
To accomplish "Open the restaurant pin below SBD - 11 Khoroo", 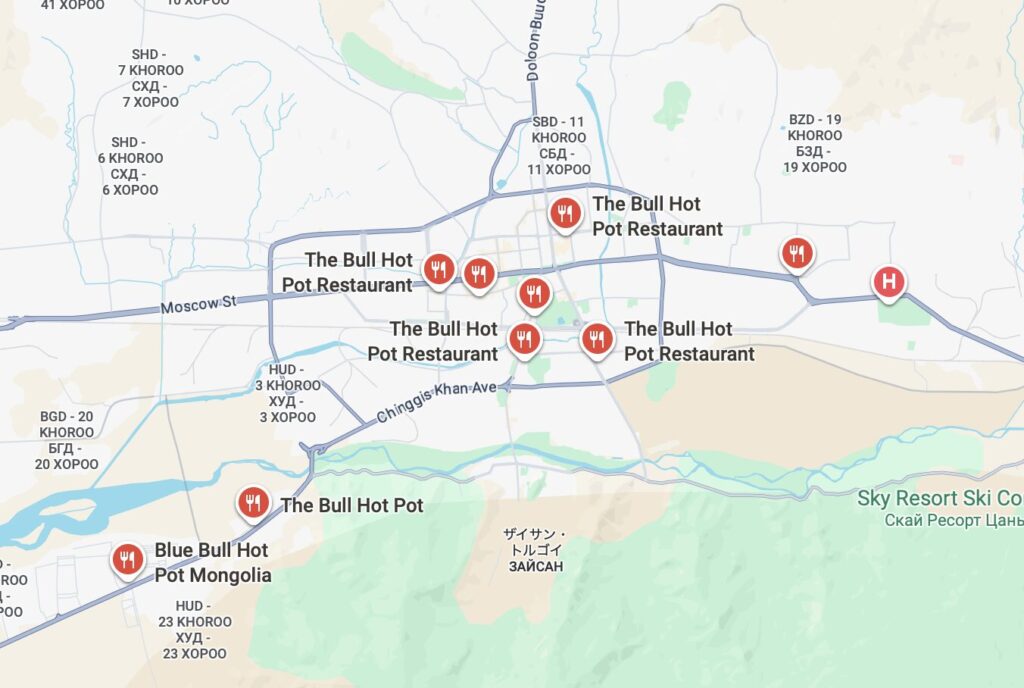I will click(565, 213).
